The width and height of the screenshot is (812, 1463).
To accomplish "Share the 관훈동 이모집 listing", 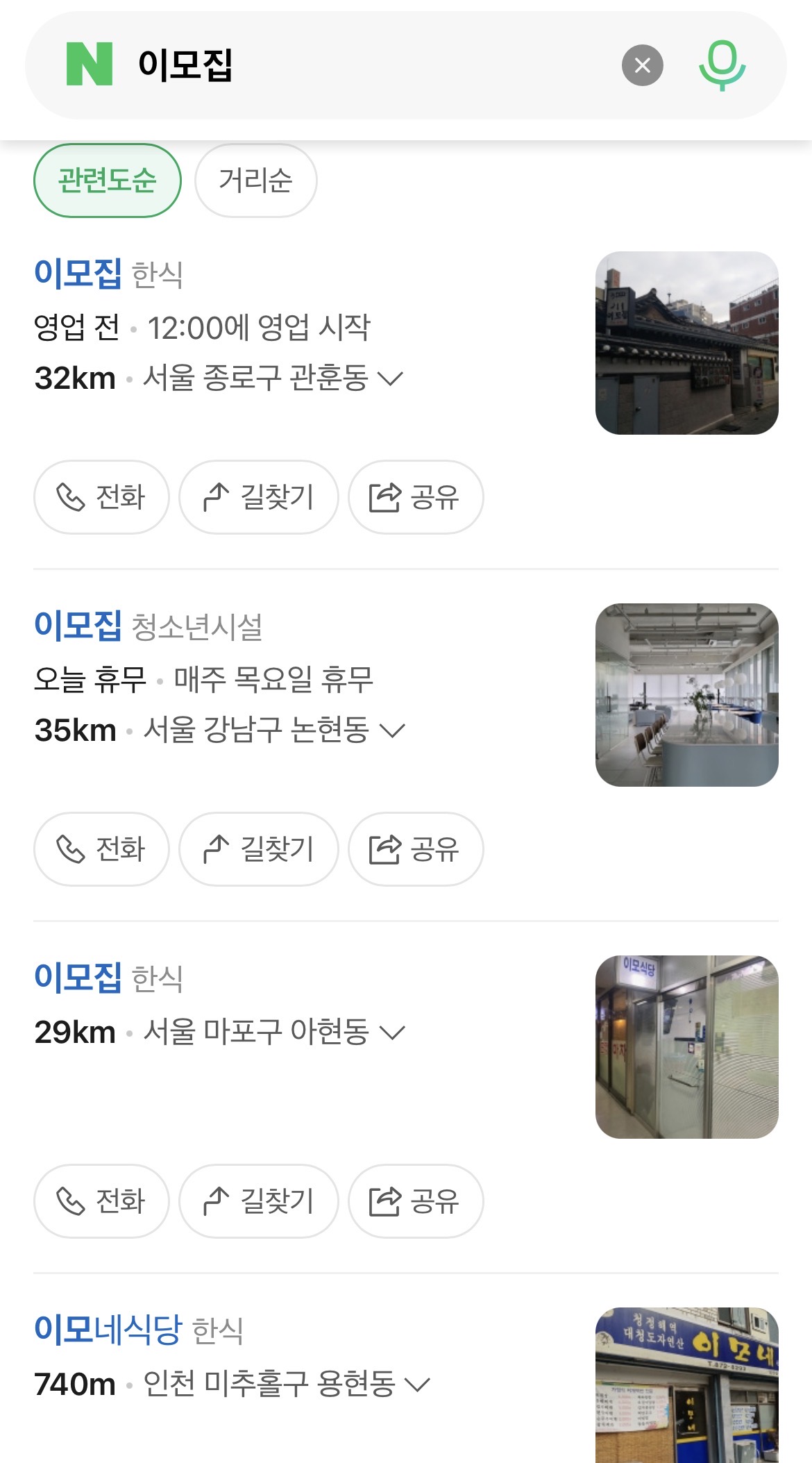I will pos(416,497).
